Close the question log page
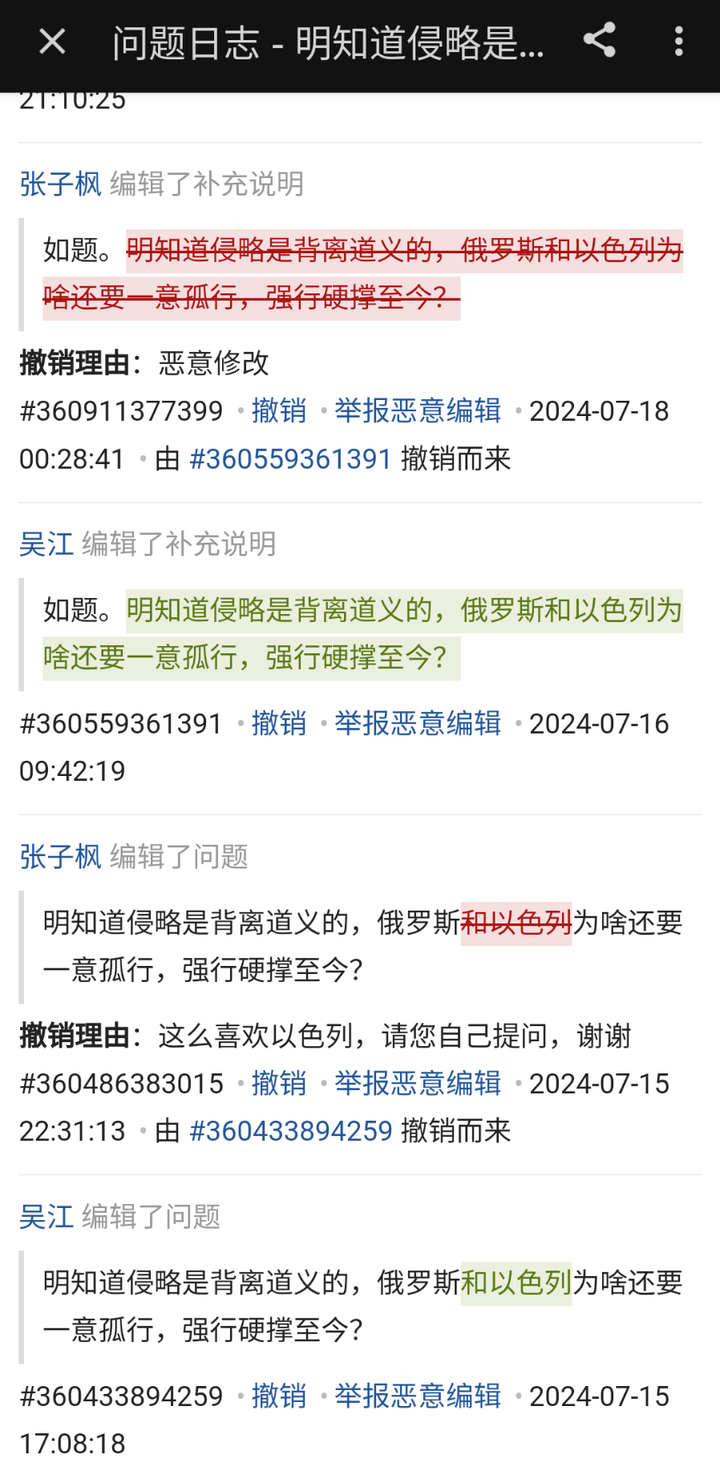 [x=52, y=42]
